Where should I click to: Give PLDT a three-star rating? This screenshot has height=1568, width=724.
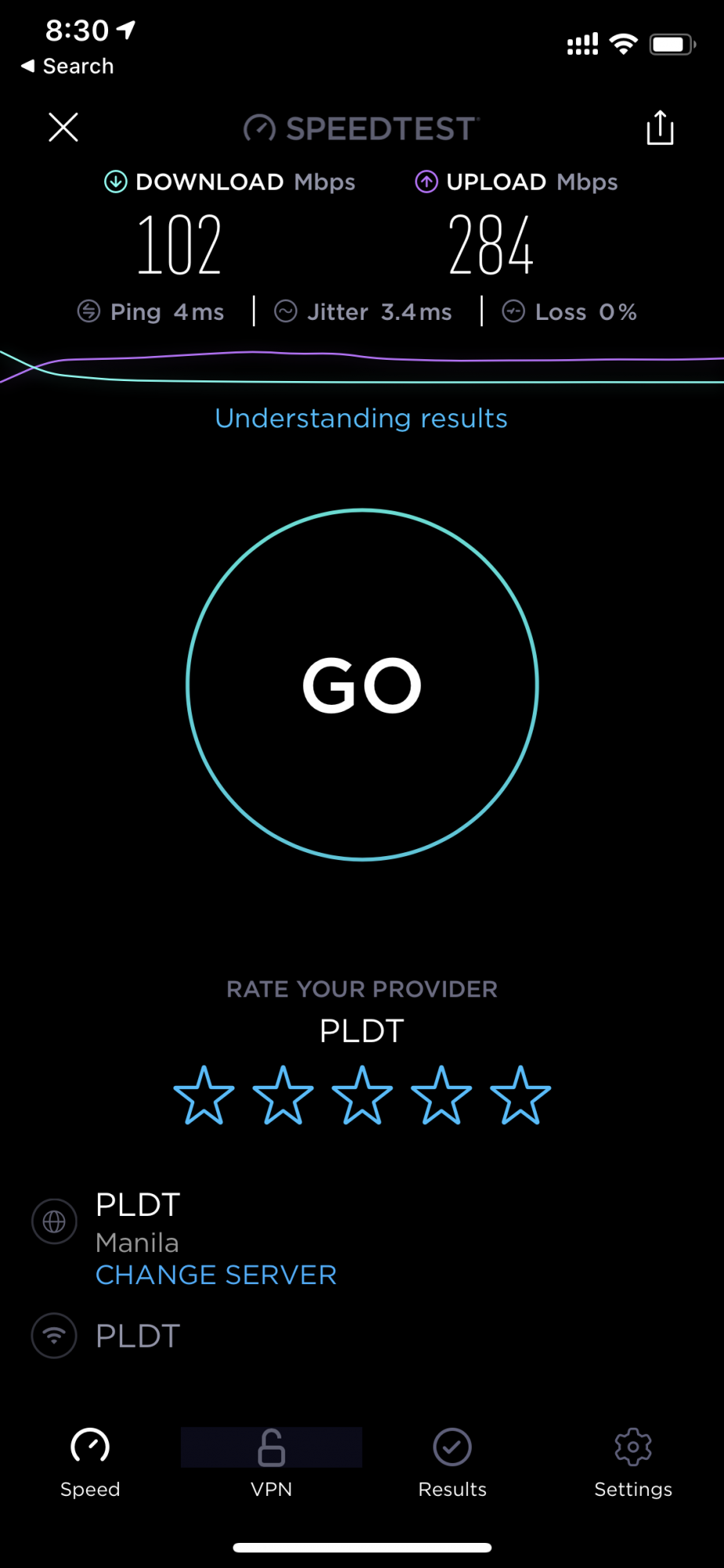point(362,1095)
